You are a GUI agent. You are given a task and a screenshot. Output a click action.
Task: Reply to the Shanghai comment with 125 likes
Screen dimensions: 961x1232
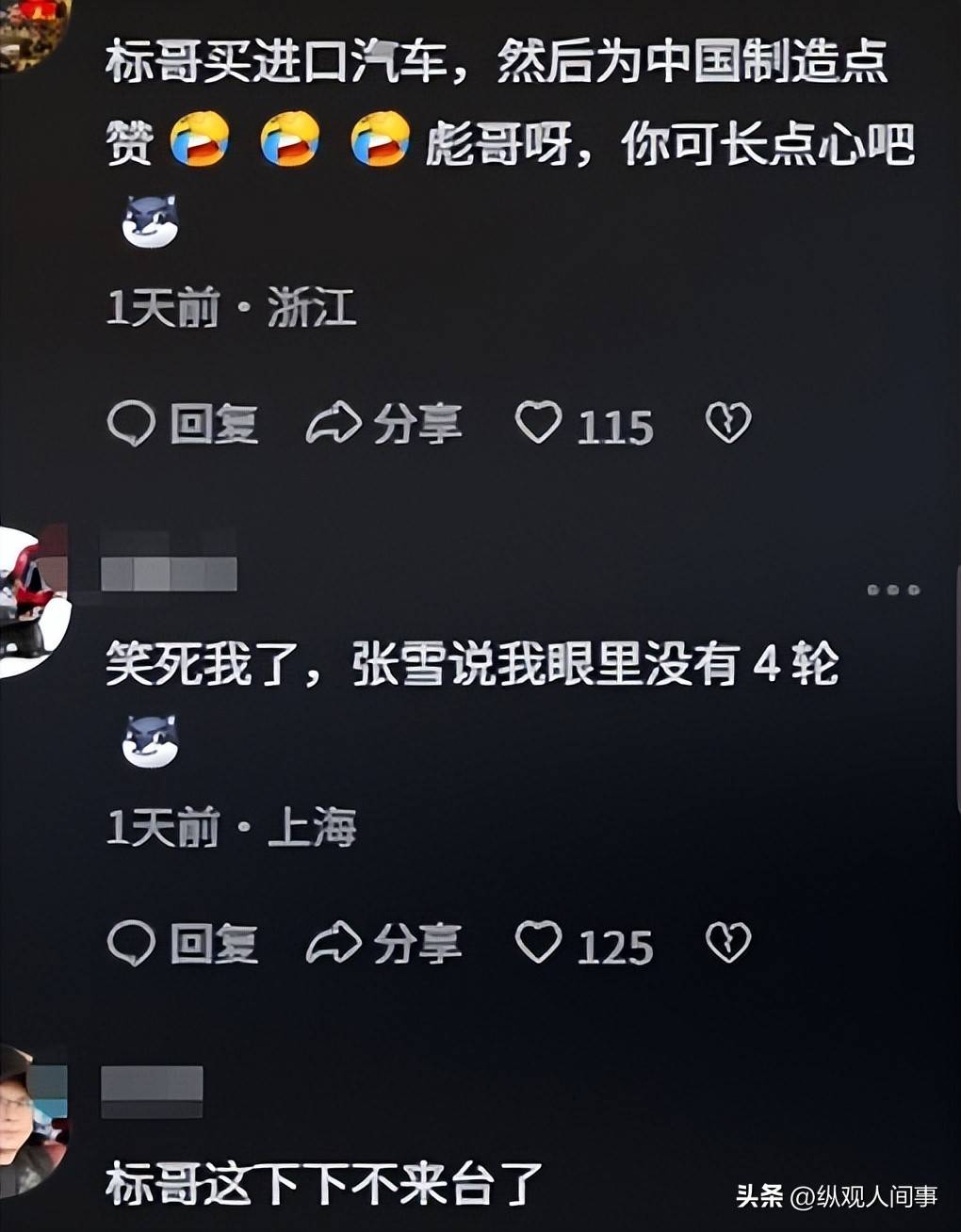pyautogui.click(x=182, y=943)
